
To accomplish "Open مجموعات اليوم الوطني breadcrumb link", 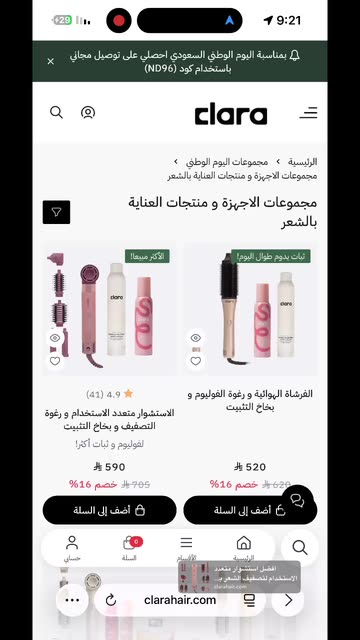I will [x=227, y=162].
